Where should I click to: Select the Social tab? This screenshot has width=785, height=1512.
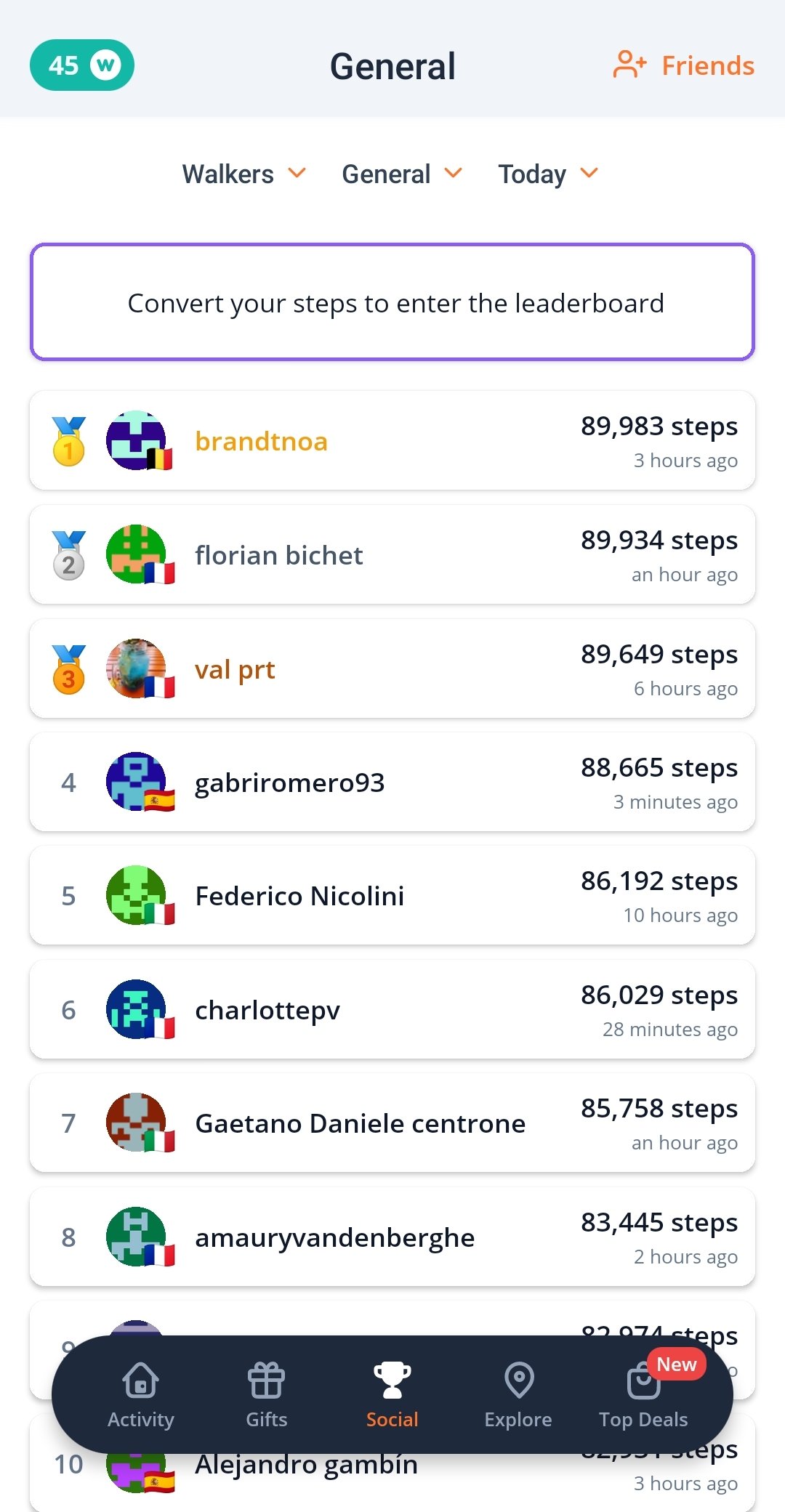(392, 1395)
